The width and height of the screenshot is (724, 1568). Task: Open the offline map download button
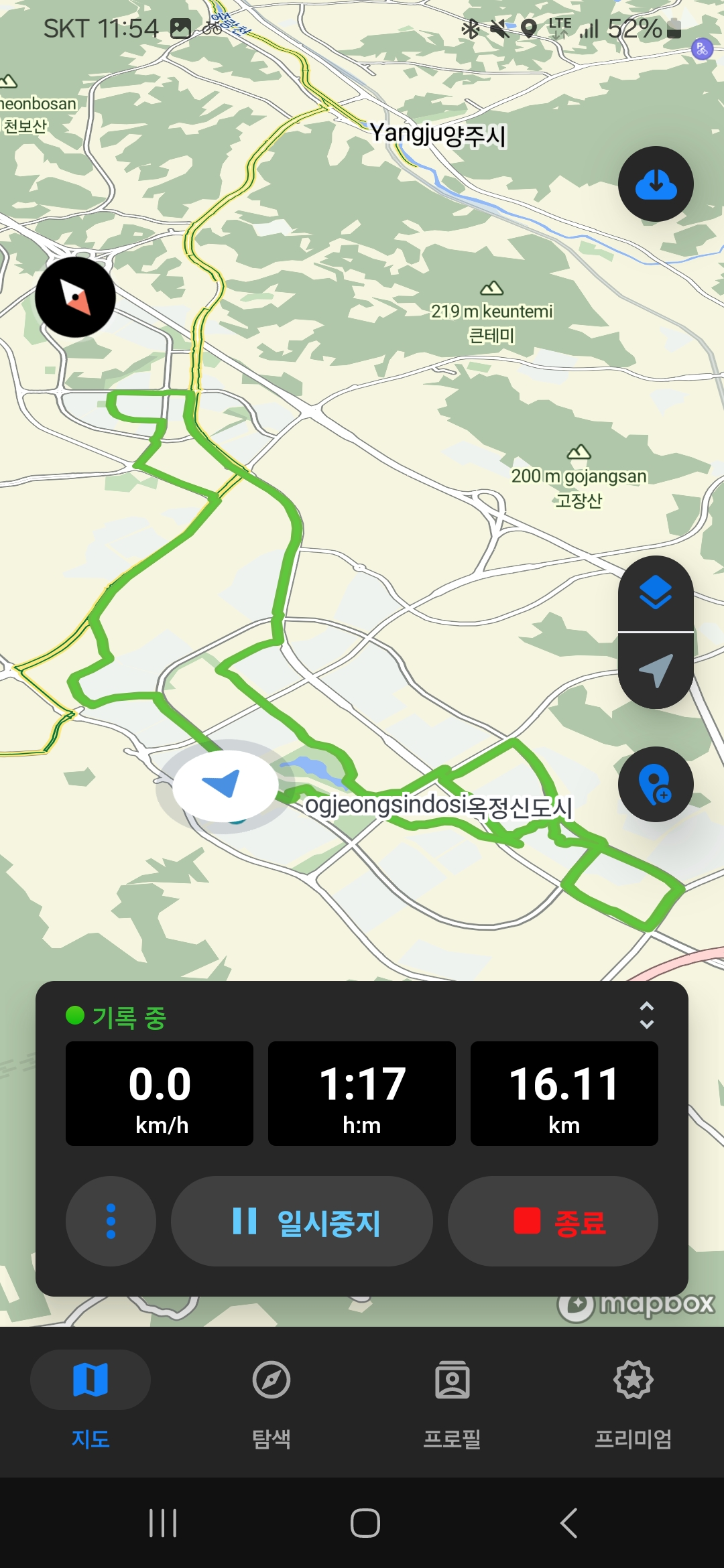click(x=656, y=184)
